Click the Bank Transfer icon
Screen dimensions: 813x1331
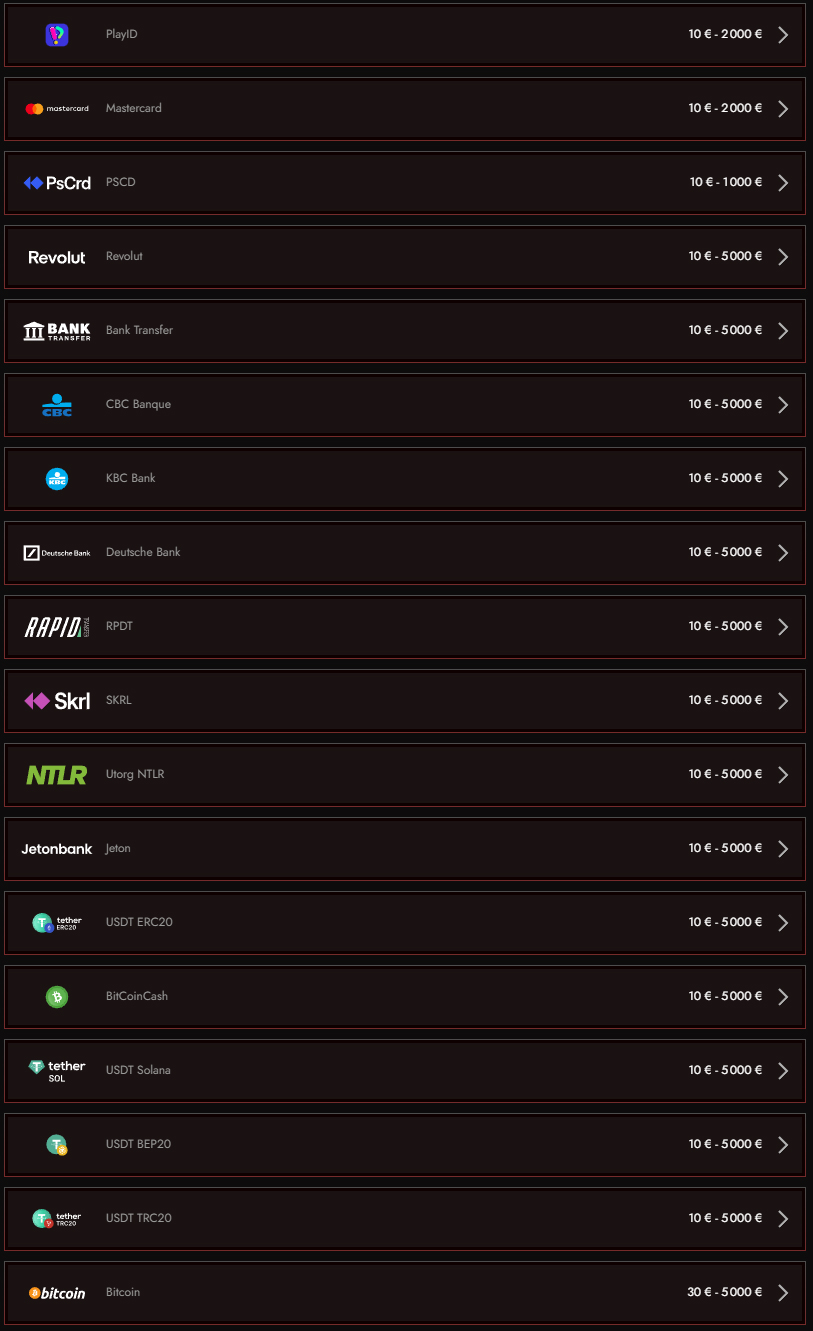(56, 329)
